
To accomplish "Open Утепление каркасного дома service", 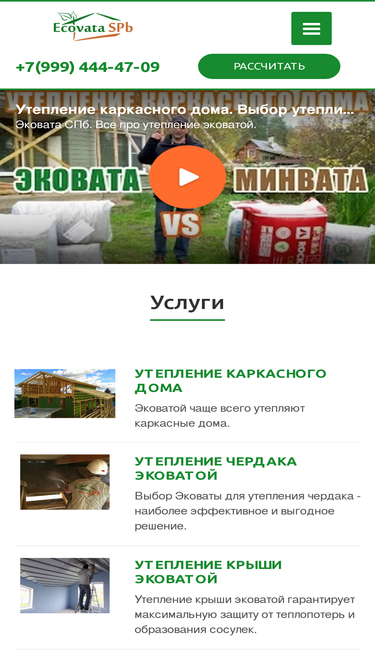I will point(230,381).
